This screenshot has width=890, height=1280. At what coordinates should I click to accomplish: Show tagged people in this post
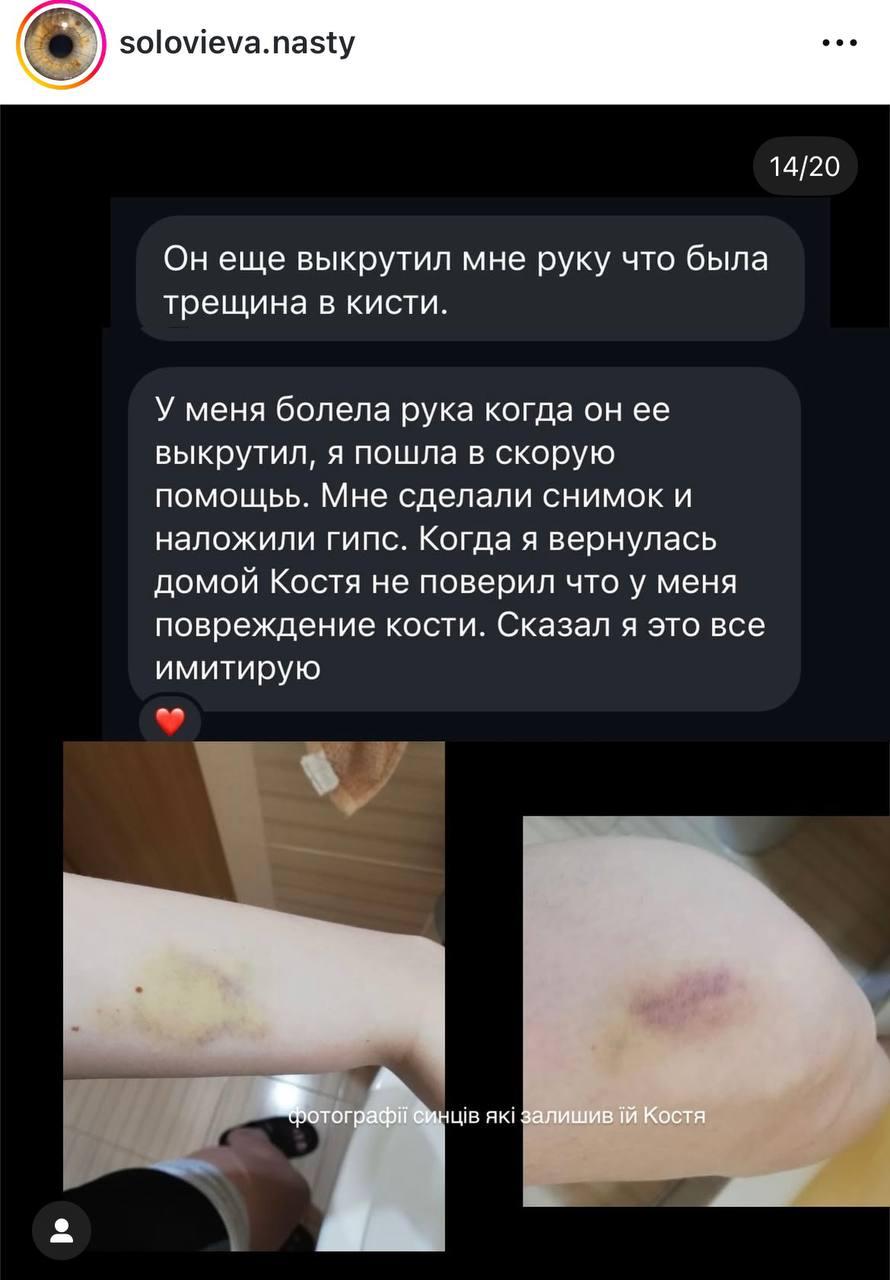tap(62, 1227)
